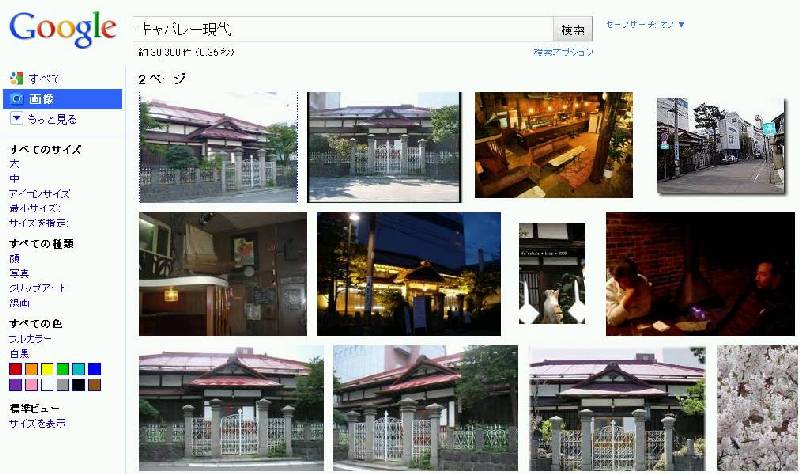Pick the blue color swatch
800x474 pixels.
pyautogui.click(x=94, y=369)
